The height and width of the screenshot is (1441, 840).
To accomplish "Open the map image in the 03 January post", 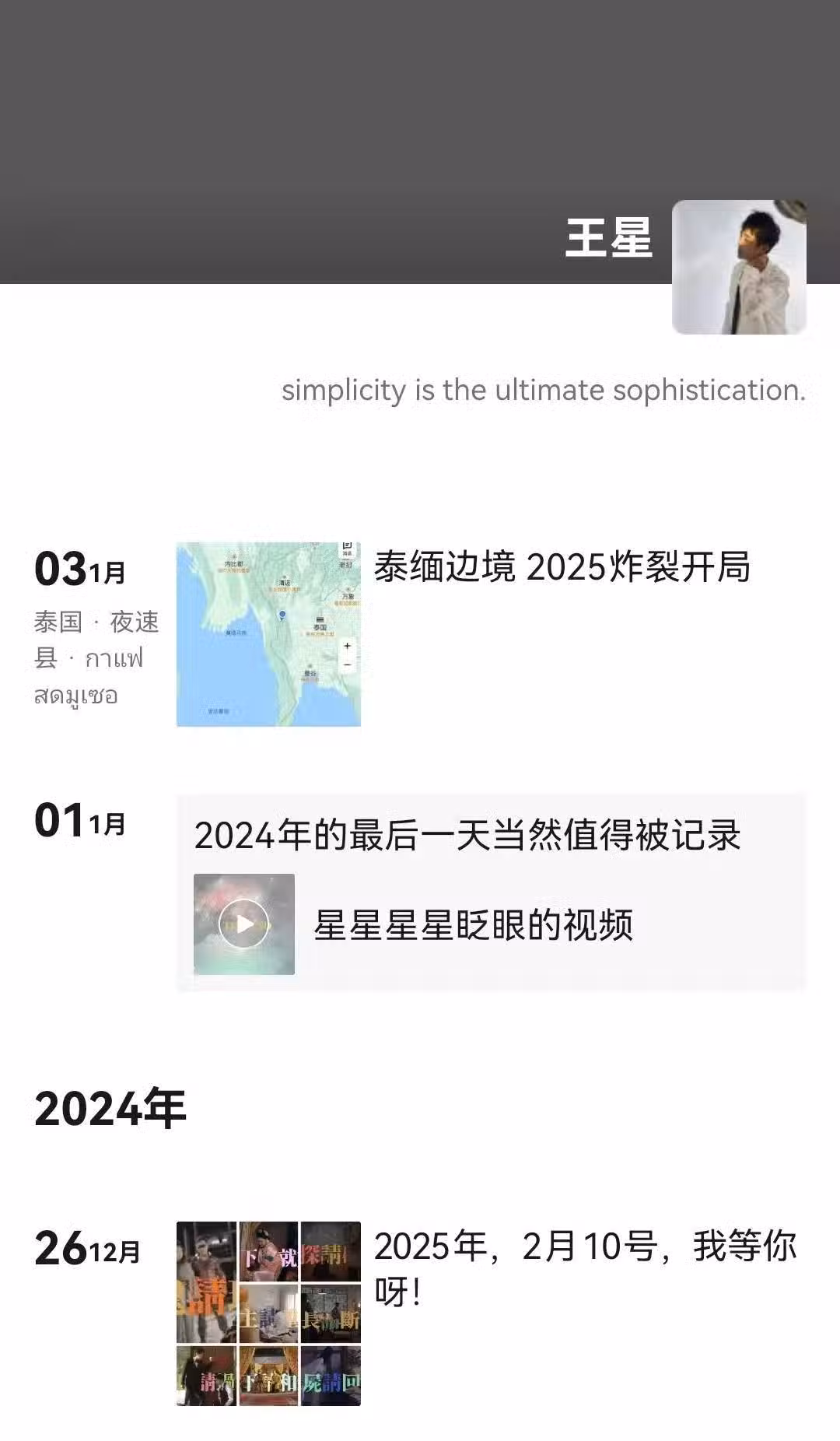I will pyautogui.click(x=268, y=634).
